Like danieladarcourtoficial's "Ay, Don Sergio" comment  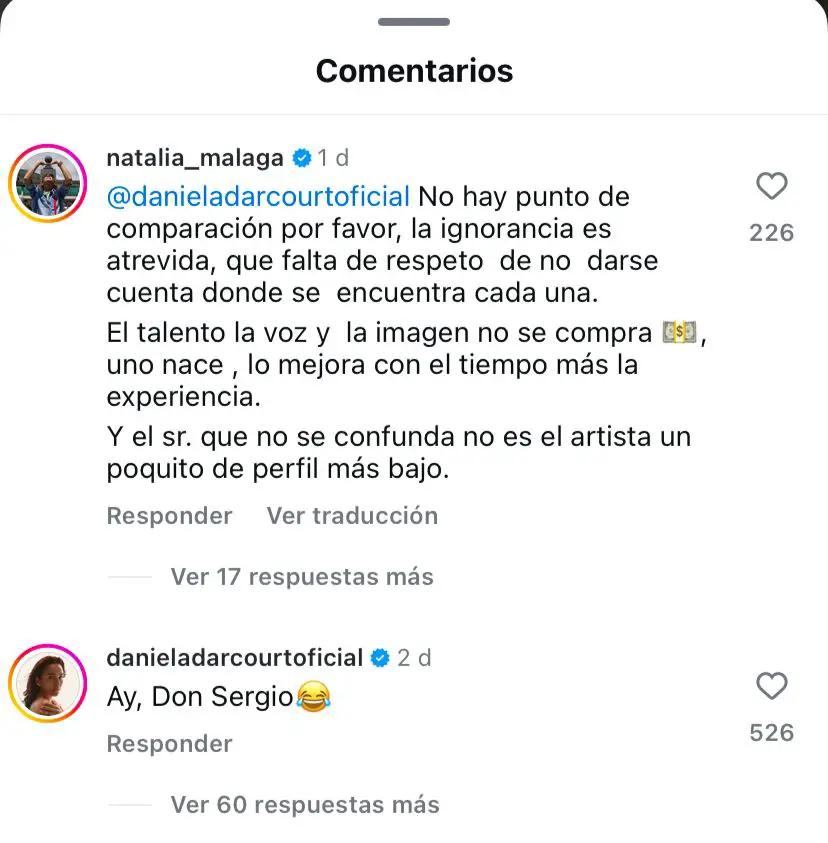(x=771, y=686)
